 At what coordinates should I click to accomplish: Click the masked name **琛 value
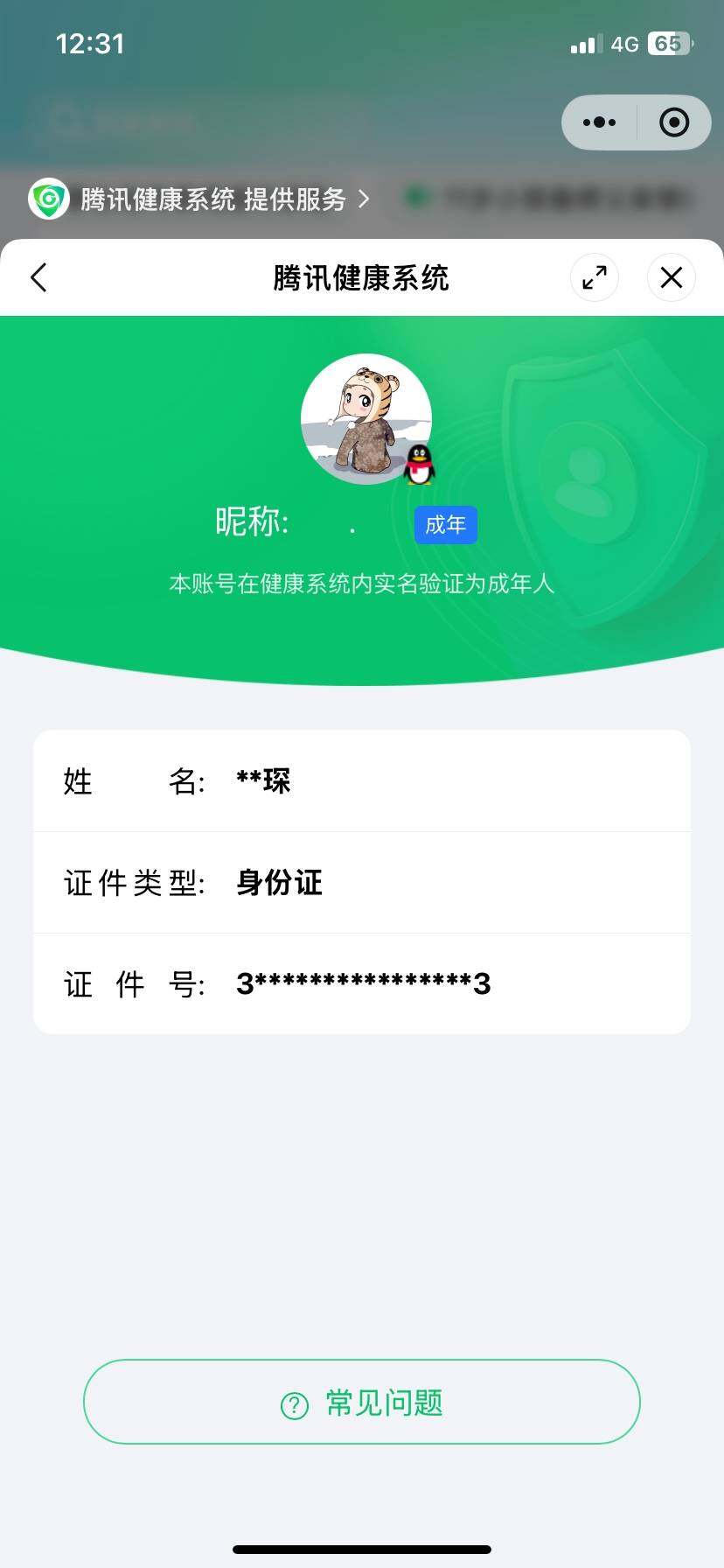click(263, 780)
